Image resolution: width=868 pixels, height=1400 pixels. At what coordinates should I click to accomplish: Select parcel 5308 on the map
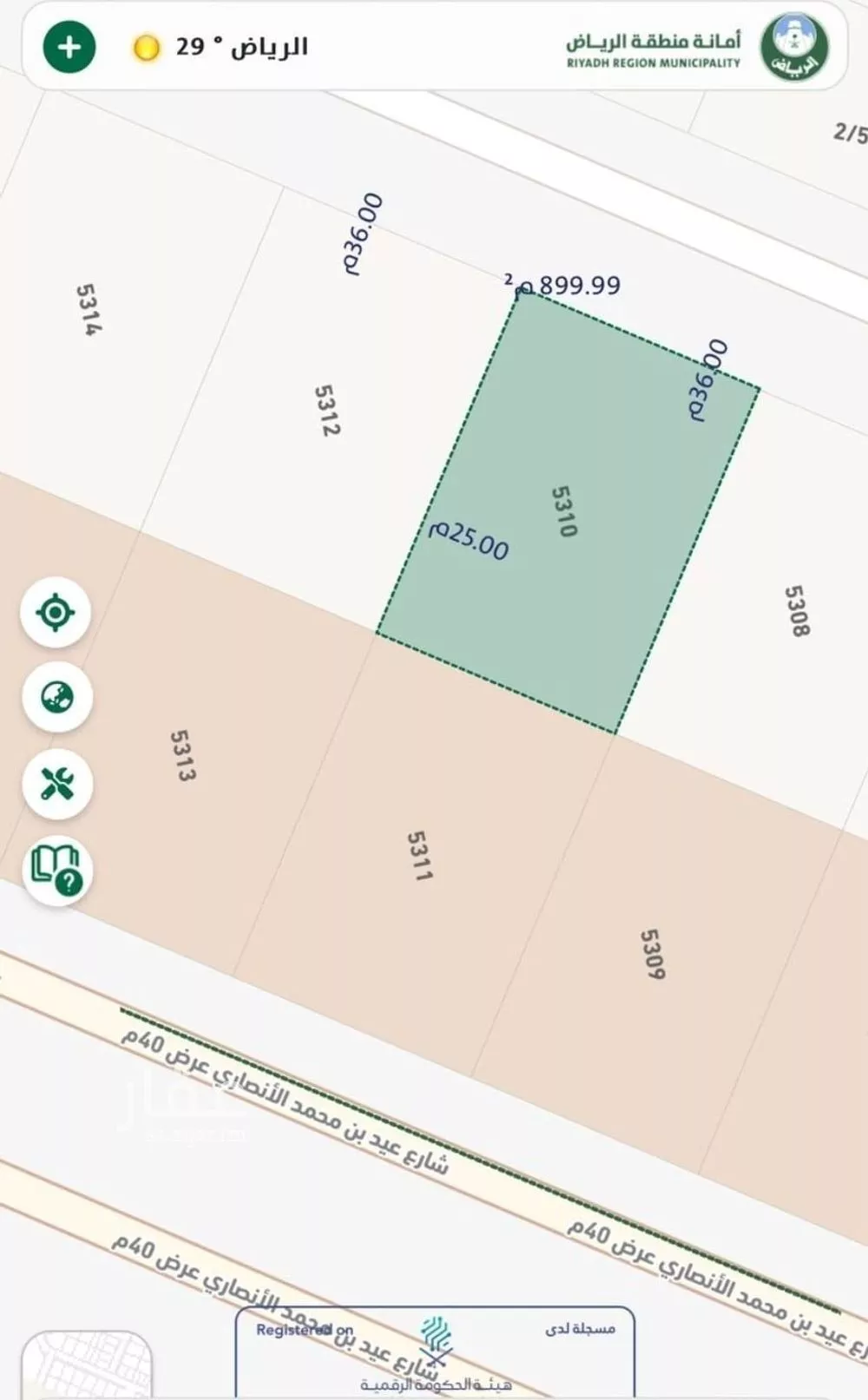pyautogui.click(x=796, y=611)
